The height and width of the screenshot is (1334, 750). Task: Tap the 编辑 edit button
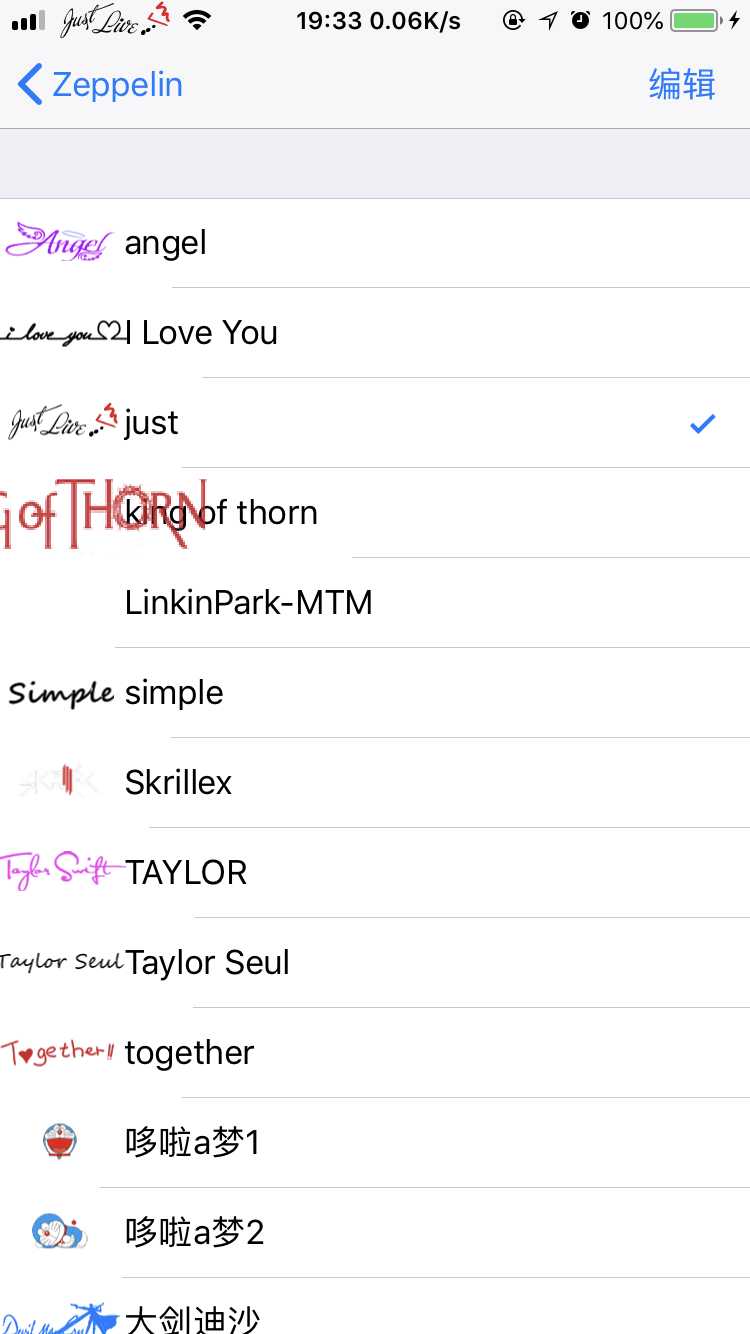(682, 85)
